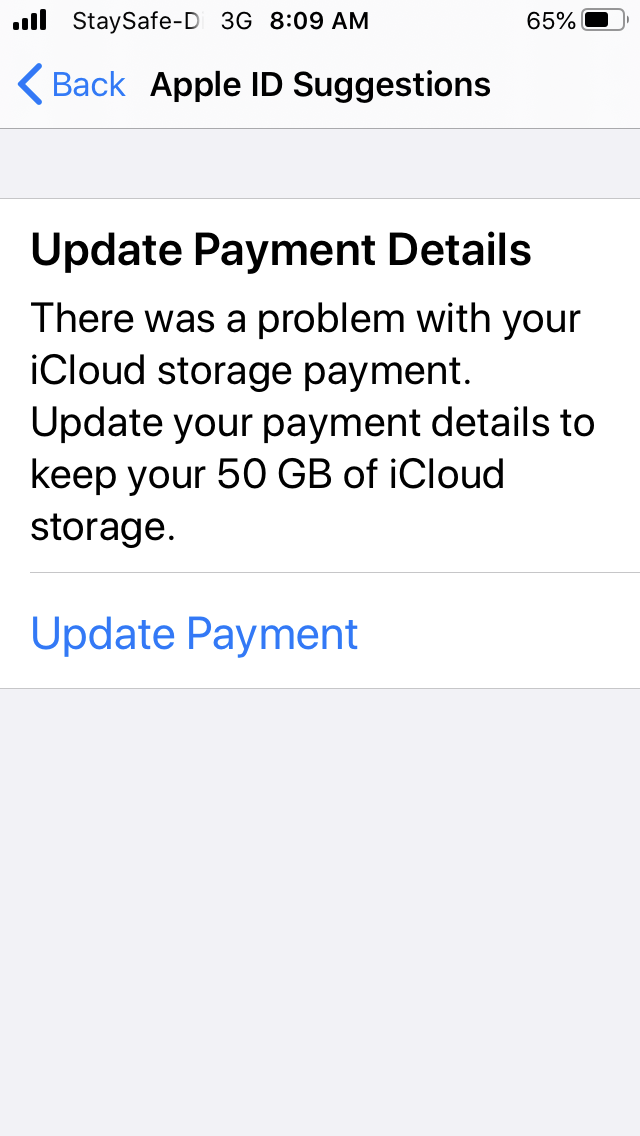Go back from Apple ID Suggestions
640x1136 pixels.
tap(71, 85)
